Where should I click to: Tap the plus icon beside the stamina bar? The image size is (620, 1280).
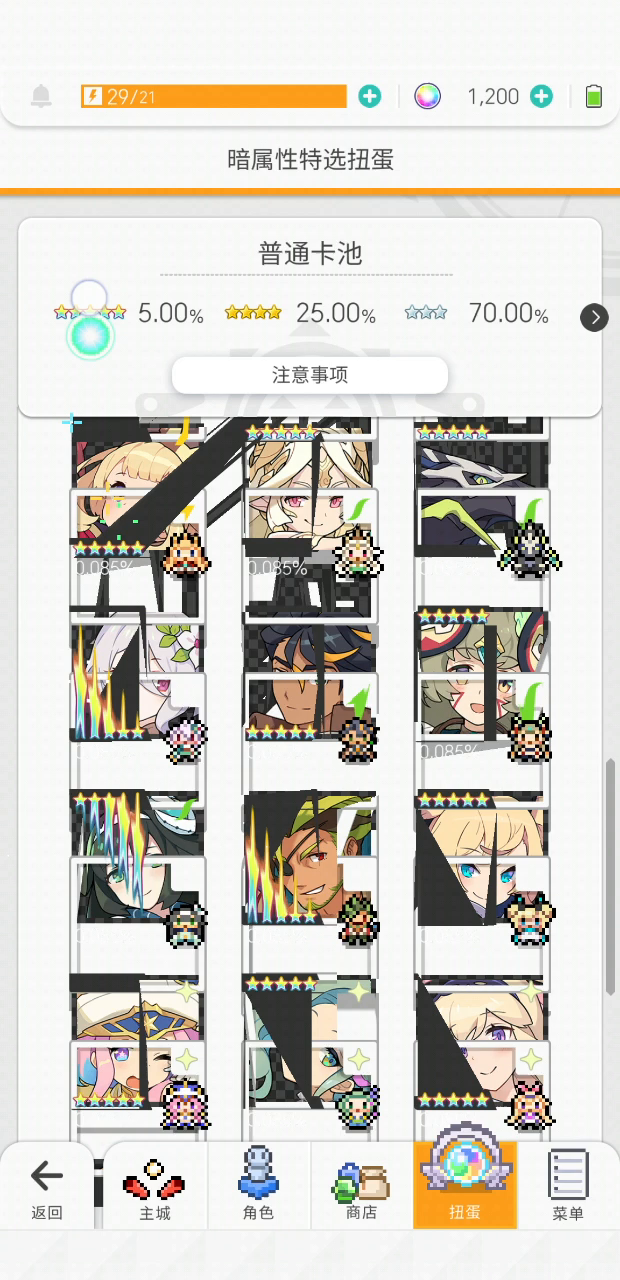(x=370, y=96)
